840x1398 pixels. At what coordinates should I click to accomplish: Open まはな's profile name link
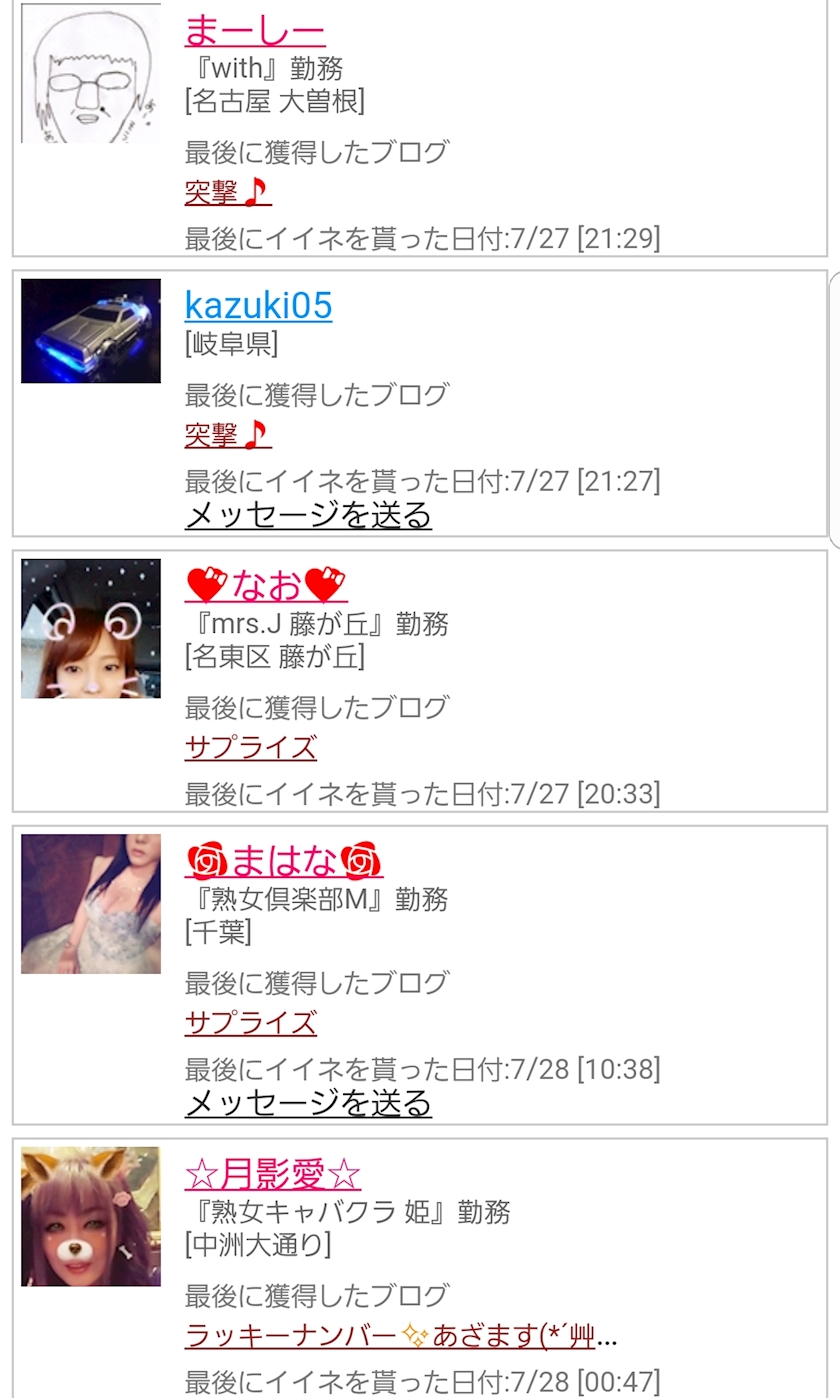pyautogui.click(x=284, y=861)
